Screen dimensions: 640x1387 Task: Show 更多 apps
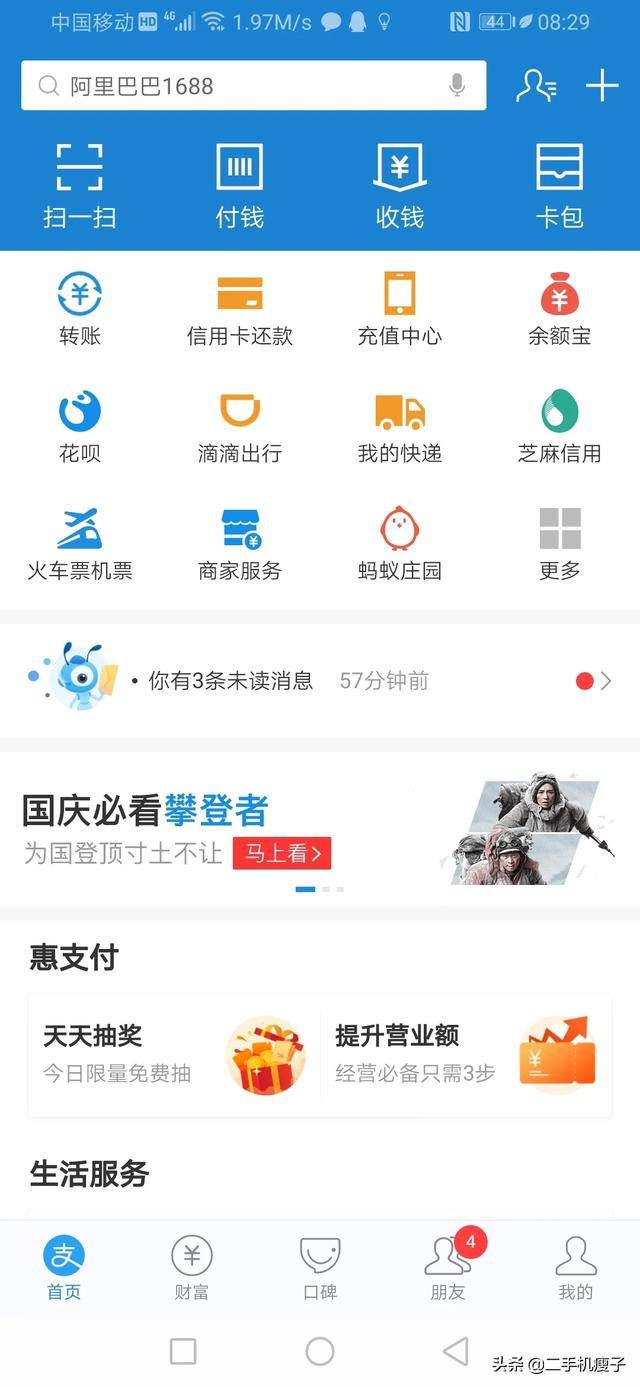(560, 544)
